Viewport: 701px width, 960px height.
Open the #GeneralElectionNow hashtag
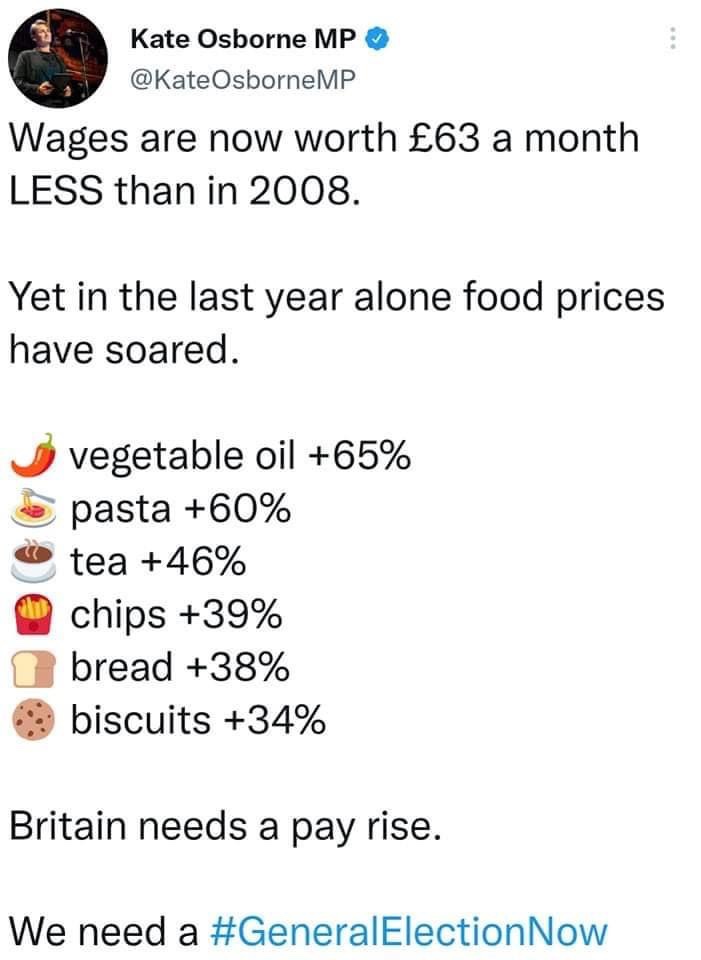pyautogui.click(x=409, y=931)
